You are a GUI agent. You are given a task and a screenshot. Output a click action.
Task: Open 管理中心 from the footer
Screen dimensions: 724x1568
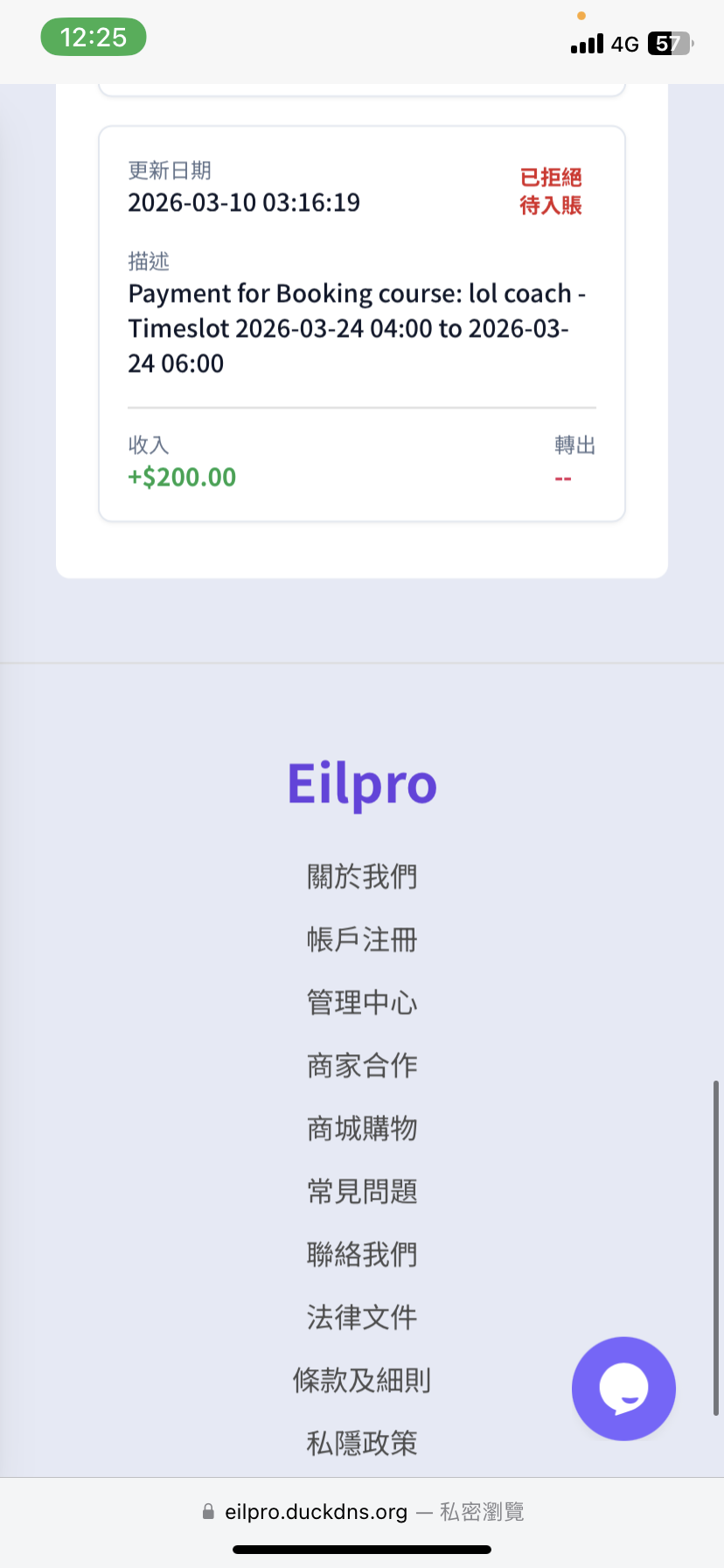(362, 1003)
